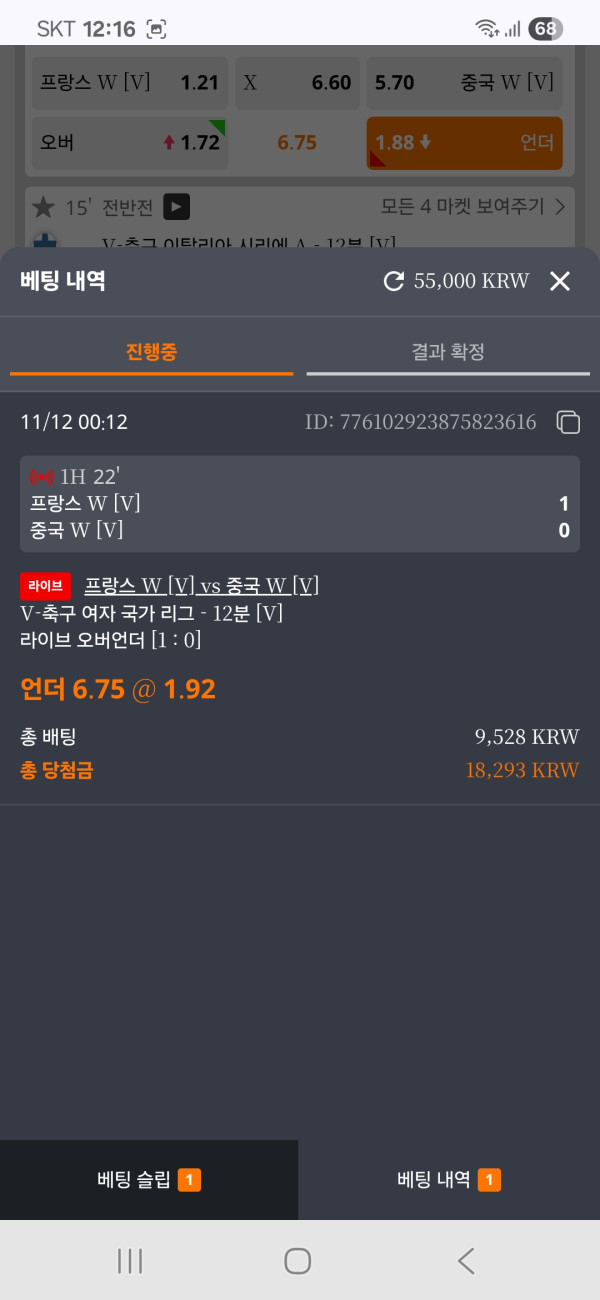Go back with the system back button
The image size is (600, 1300).
tap(466, 1261)
